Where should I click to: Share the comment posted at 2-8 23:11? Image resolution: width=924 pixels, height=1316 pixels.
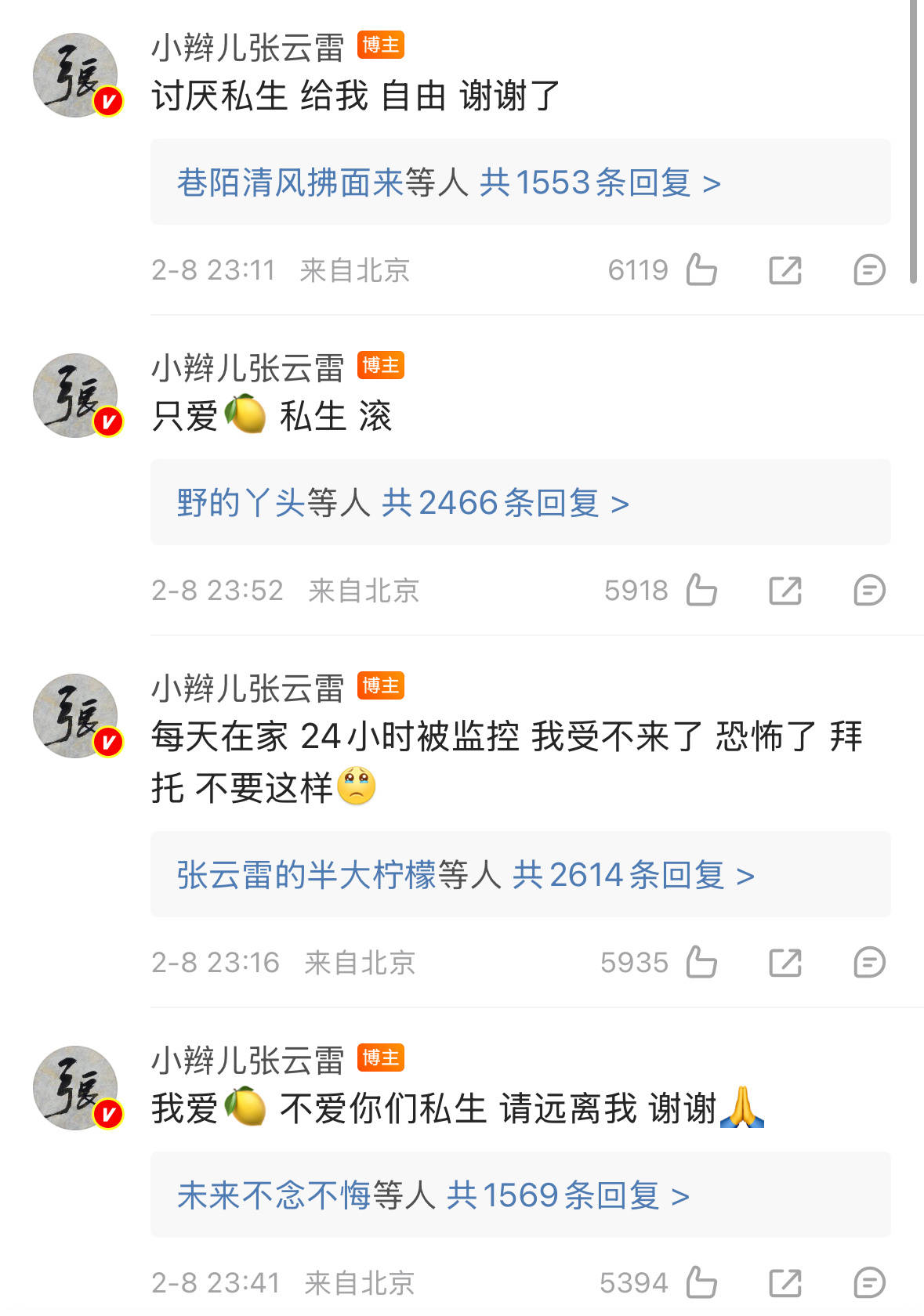pos(784,270)
